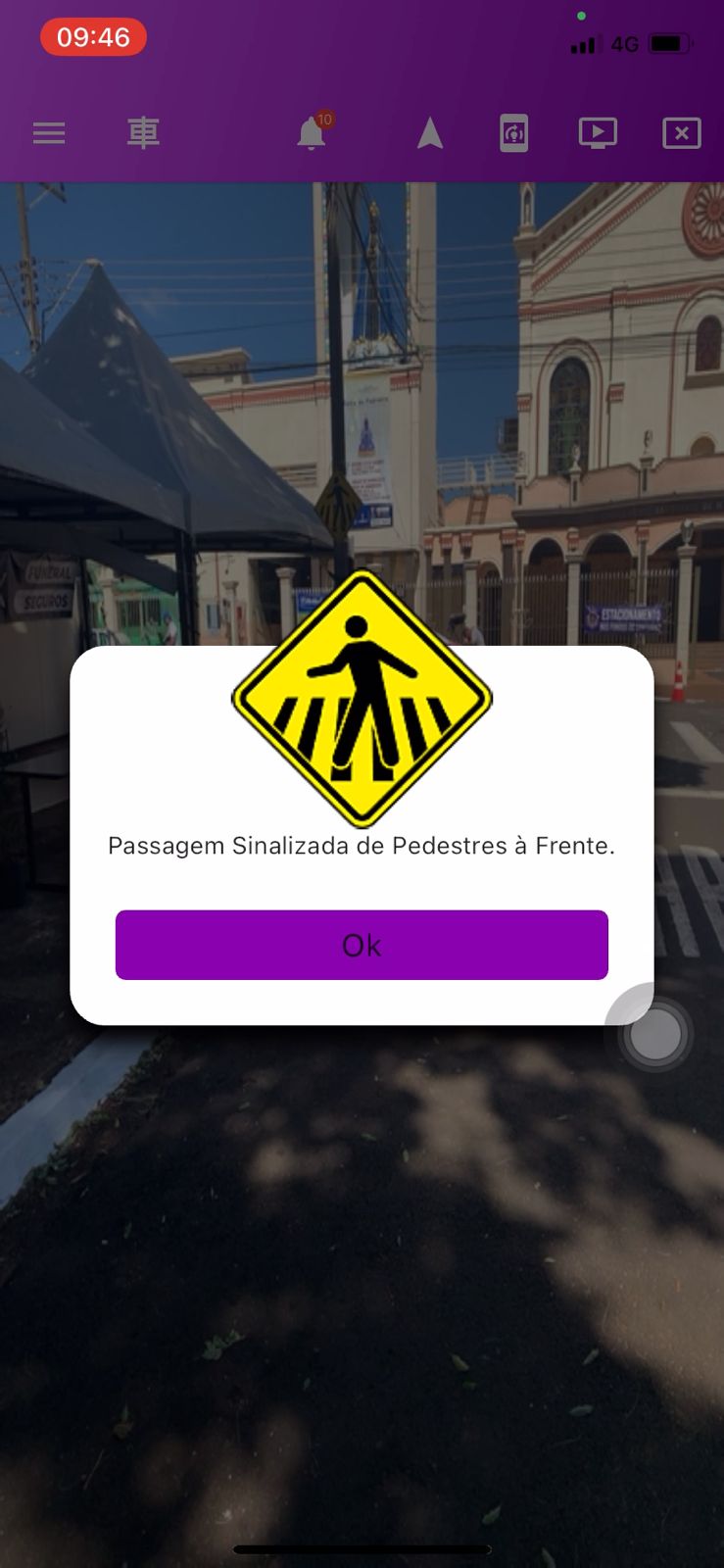This screenshot has height=1568, width=724.
Task: Open the notifications bell
Action: point(312,133)
